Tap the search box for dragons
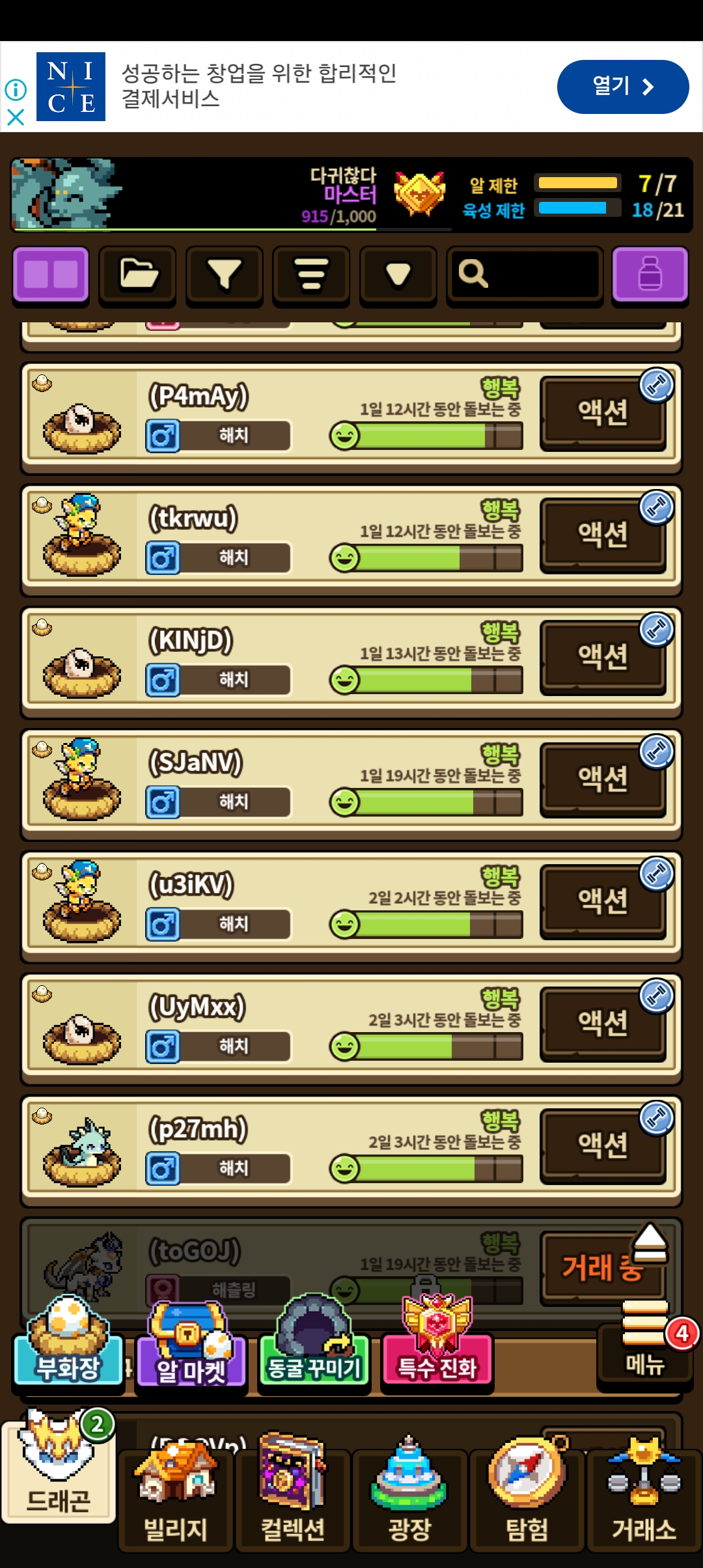 click(x=525, y=274)
